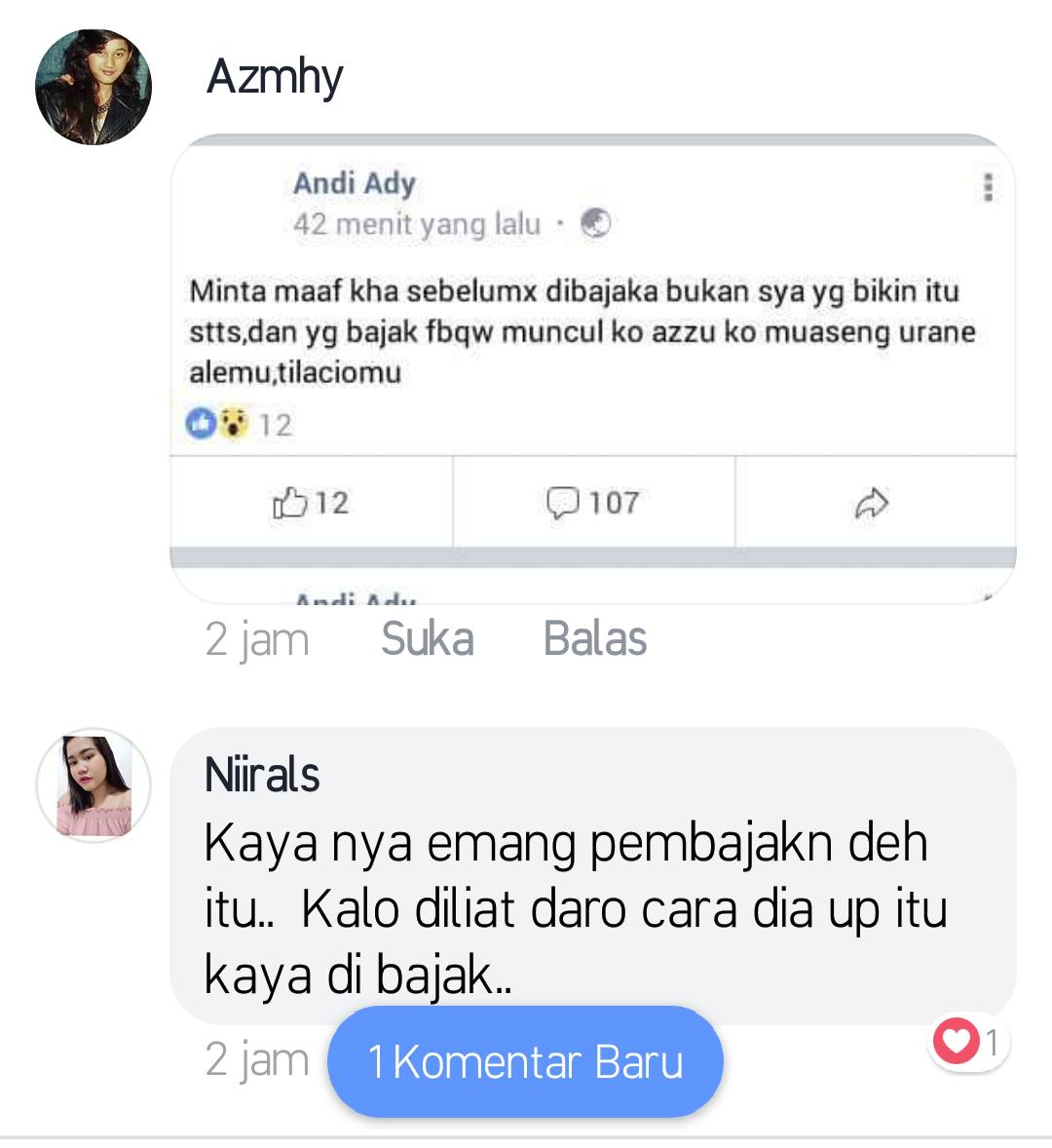Open Azmhy's profile from the name

(275, 76)
